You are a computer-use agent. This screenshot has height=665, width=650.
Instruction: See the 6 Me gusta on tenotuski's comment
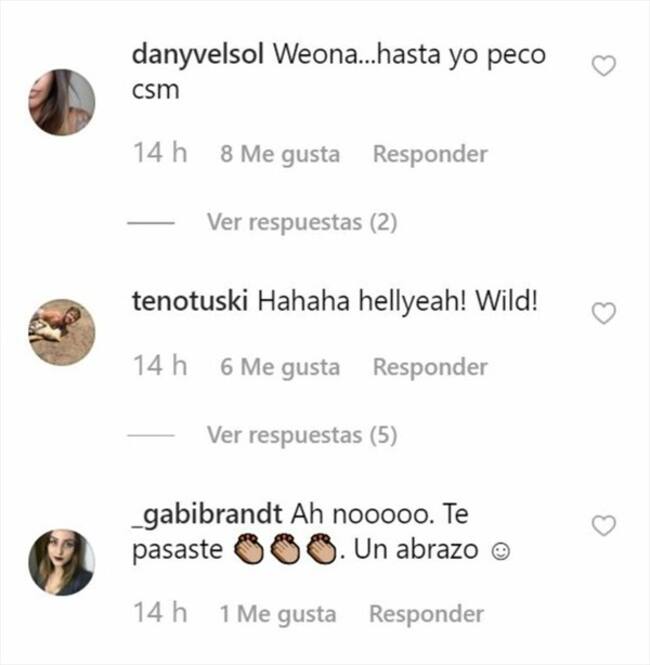click(279, 367)
